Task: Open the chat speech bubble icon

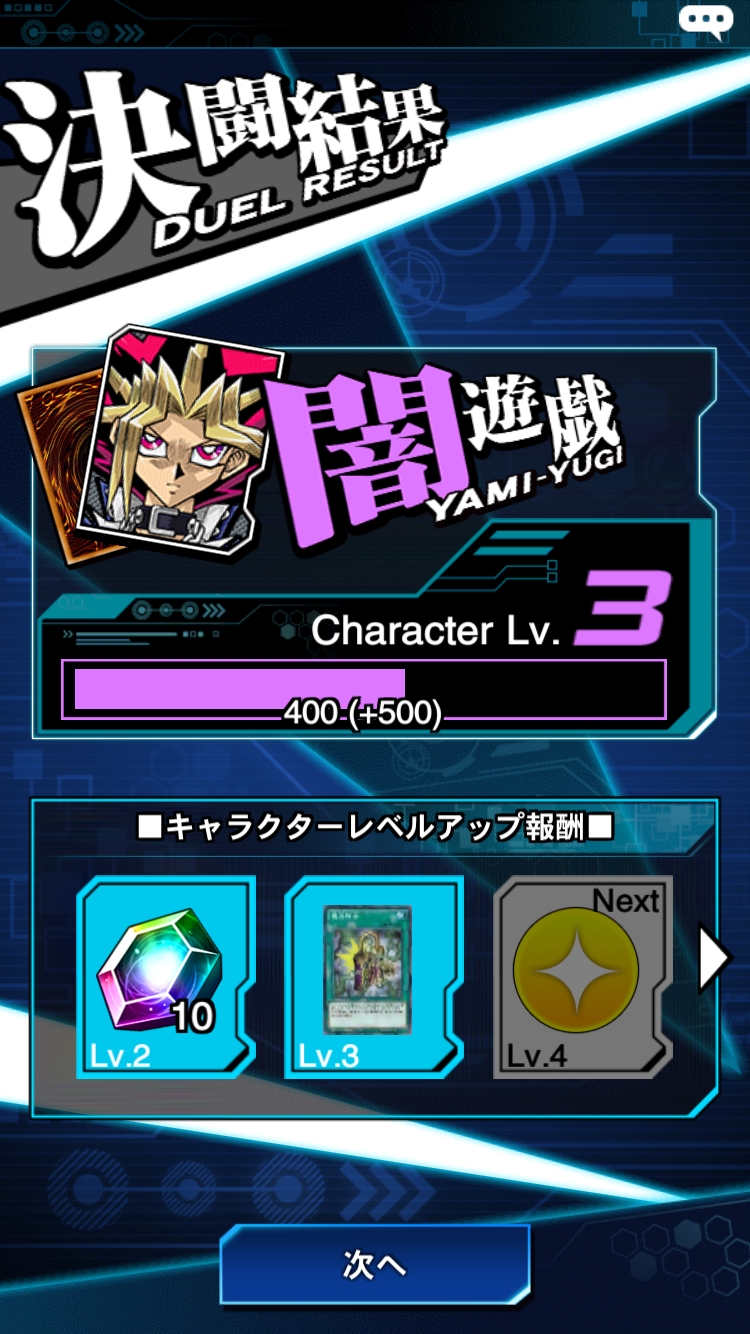Action: pos(705,21)
